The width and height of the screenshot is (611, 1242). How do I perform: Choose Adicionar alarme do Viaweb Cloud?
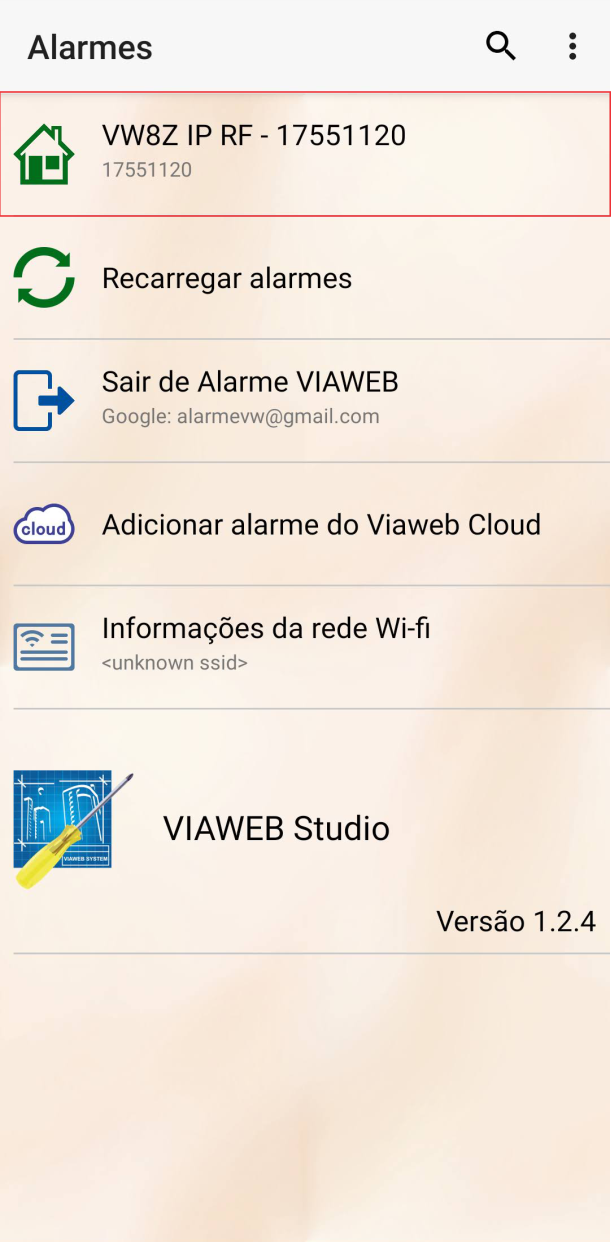point(305,524)
